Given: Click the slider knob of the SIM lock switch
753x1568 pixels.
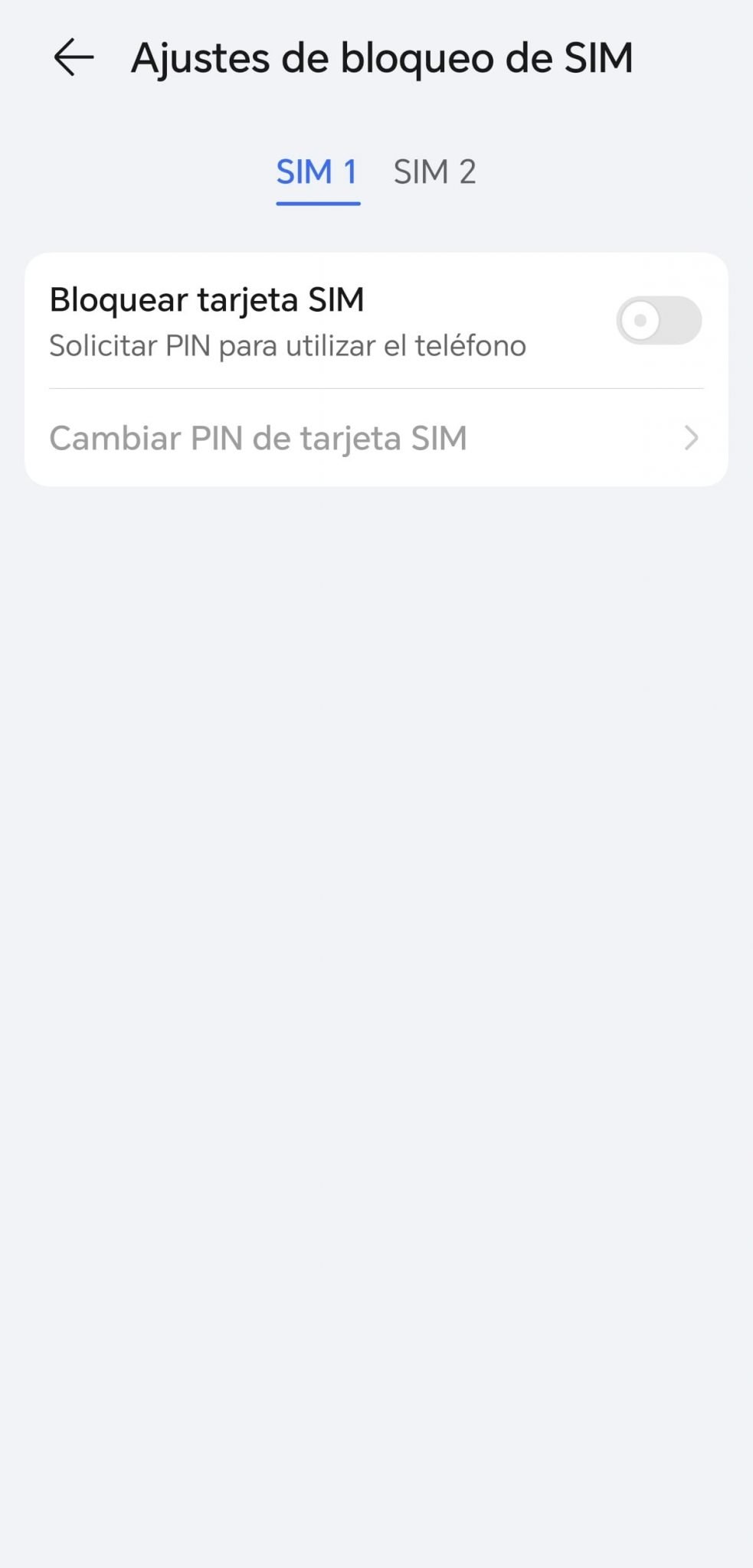Looking at the screenshot, I should coord(640,321).
